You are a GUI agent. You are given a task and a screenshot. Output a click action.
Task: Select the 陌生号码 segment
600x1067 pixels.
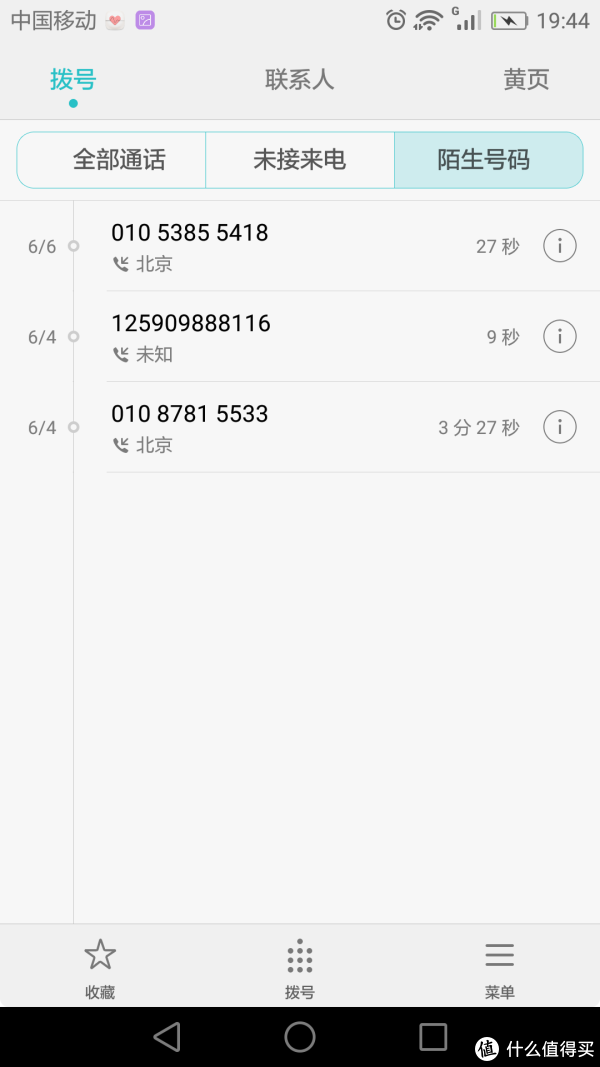(x=488, y=160)
